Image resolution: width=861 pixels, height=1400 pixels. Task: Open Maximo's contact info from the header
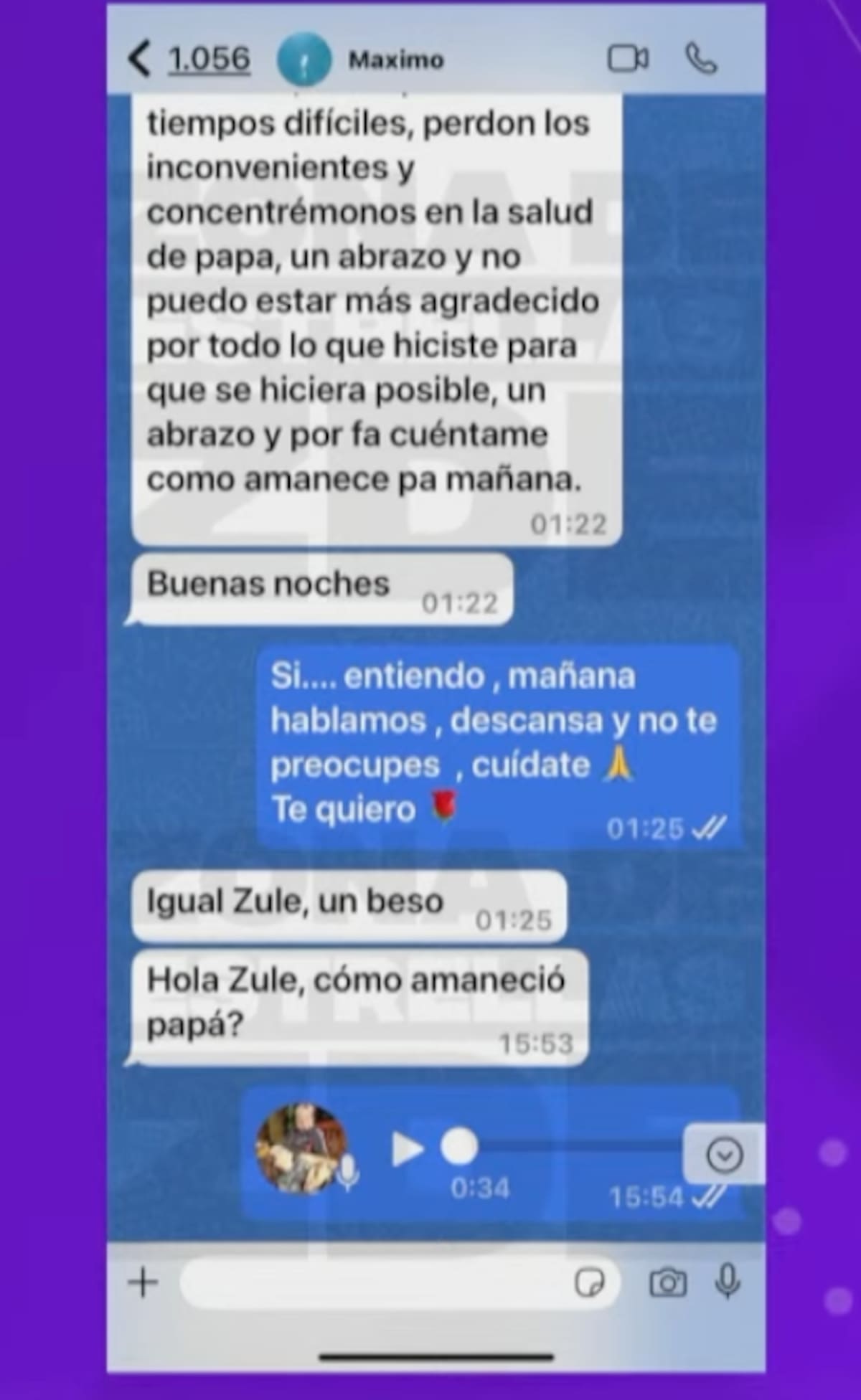click(x=395, y=59)
